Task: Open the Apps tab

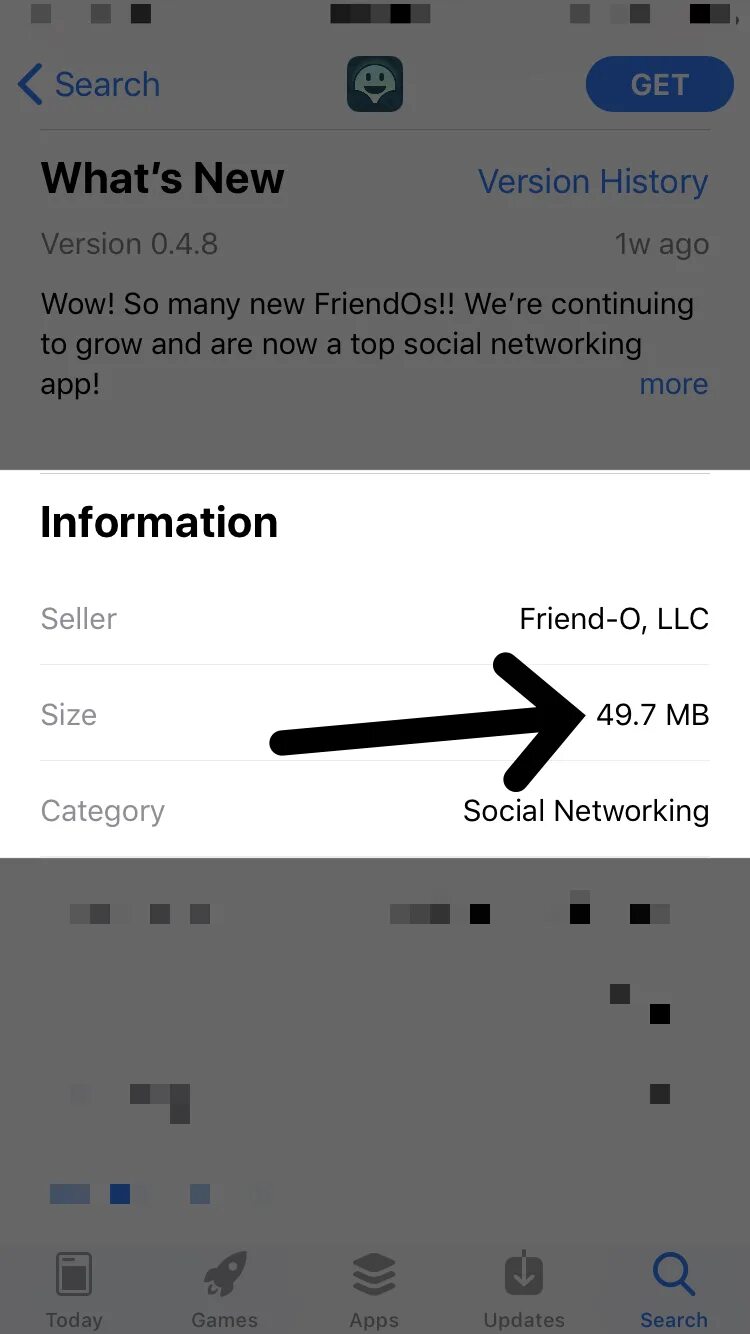Action: point(374,1288)
